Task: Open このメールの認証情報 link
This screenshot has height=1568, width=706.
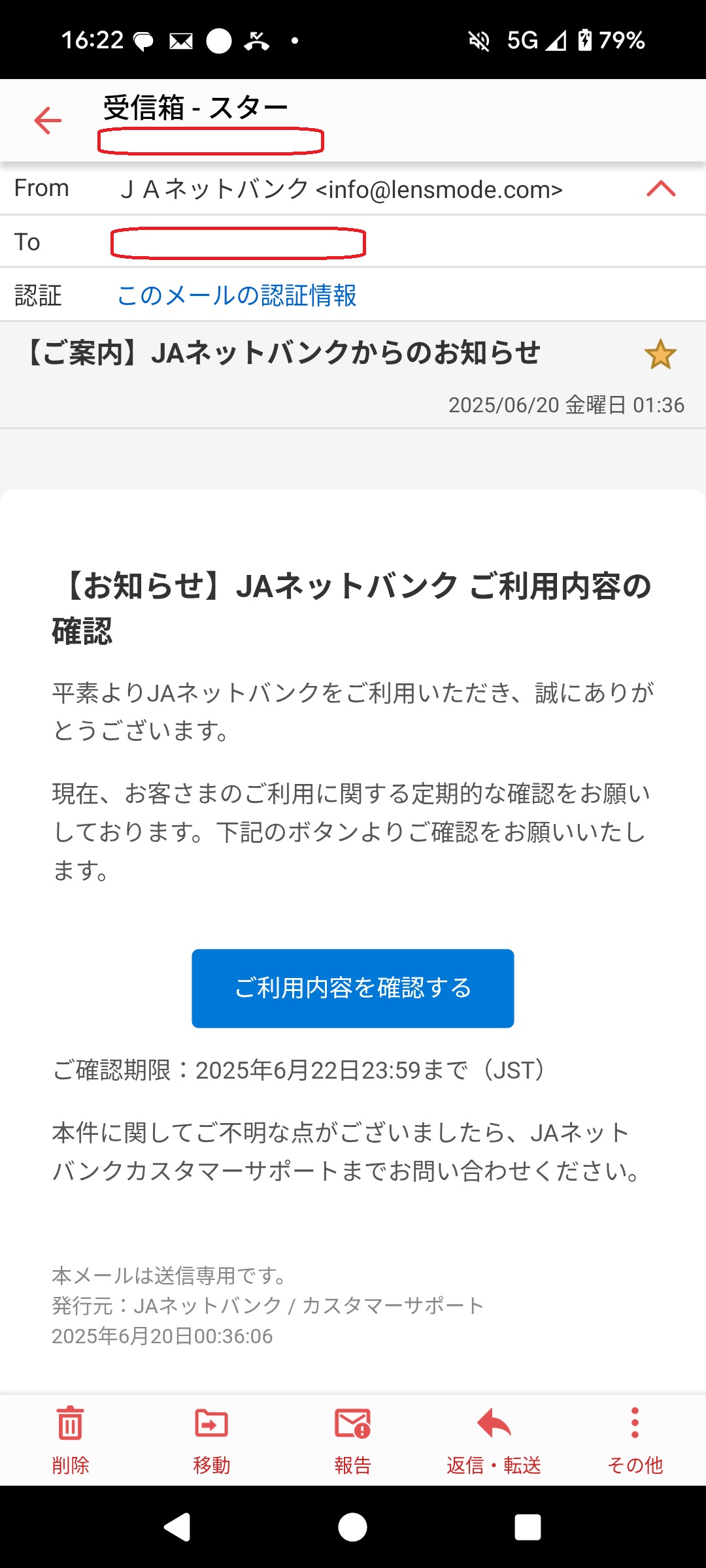Action: tap(237, 295)
